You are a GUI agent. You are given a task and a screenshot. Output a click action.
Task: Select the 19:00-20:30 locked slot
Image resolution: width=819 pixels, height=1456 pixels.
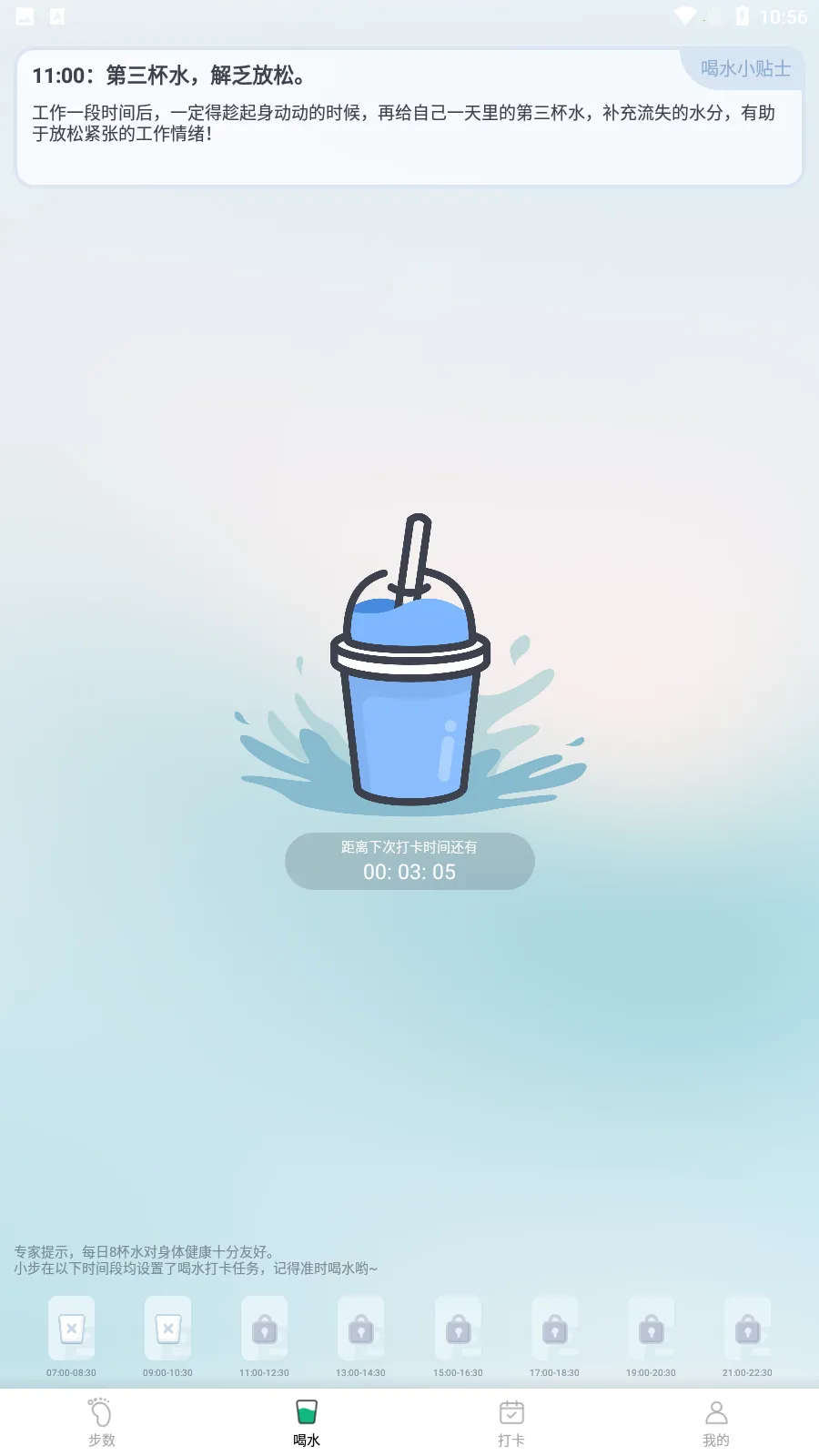click(651, 1329)
